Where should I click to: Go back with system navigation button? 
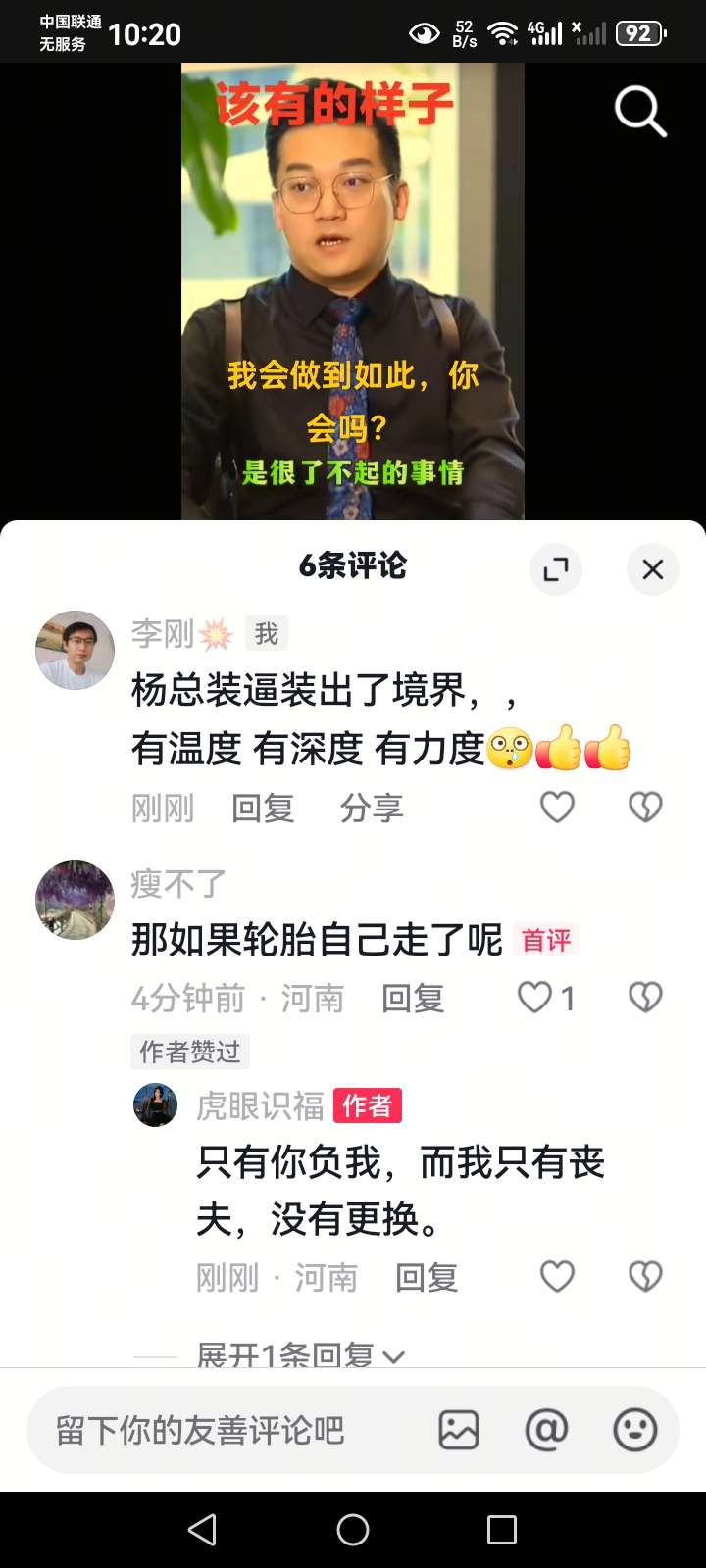pyautogui.click(x=202, y=1530)
